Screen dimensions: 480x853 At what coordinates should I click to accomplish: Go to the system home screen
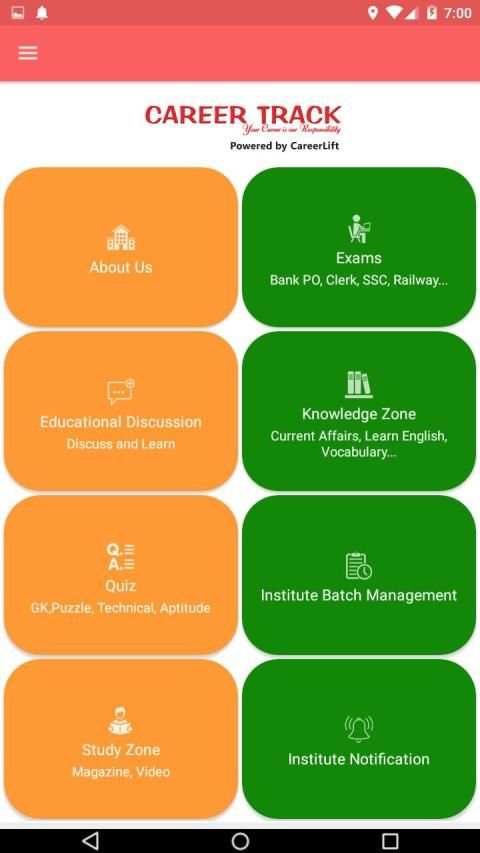pos(240,841)
